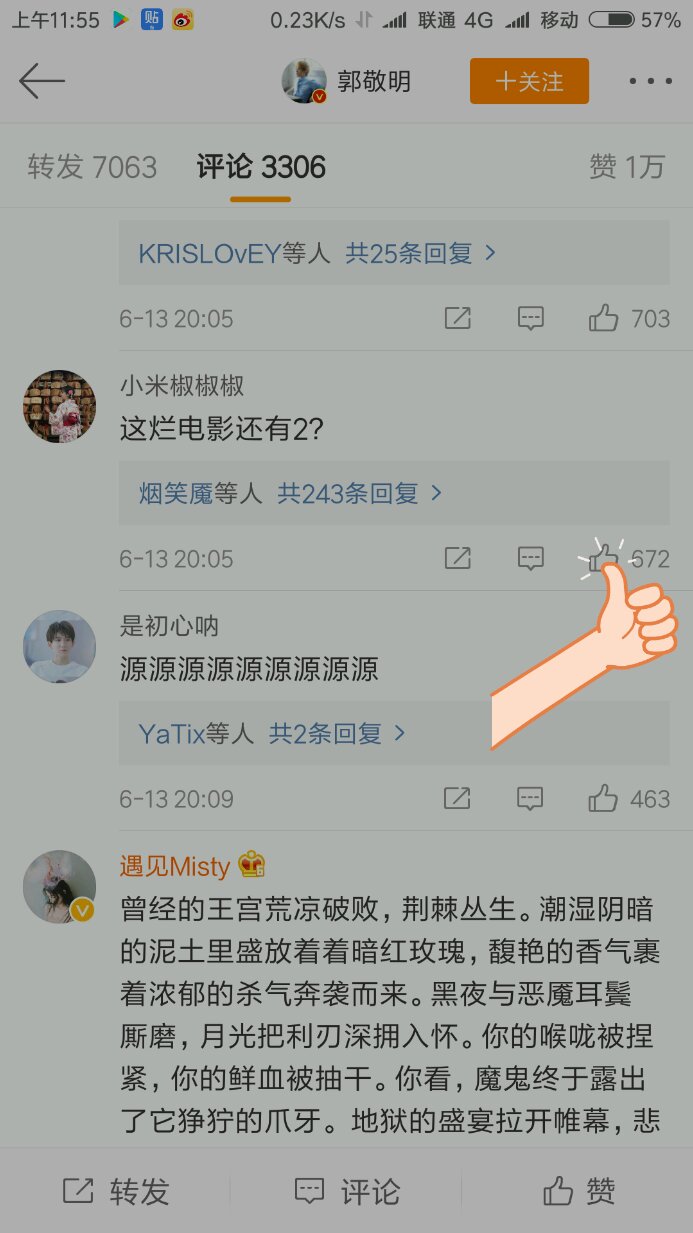Like the post via bottom 赞

point(578,1191)
